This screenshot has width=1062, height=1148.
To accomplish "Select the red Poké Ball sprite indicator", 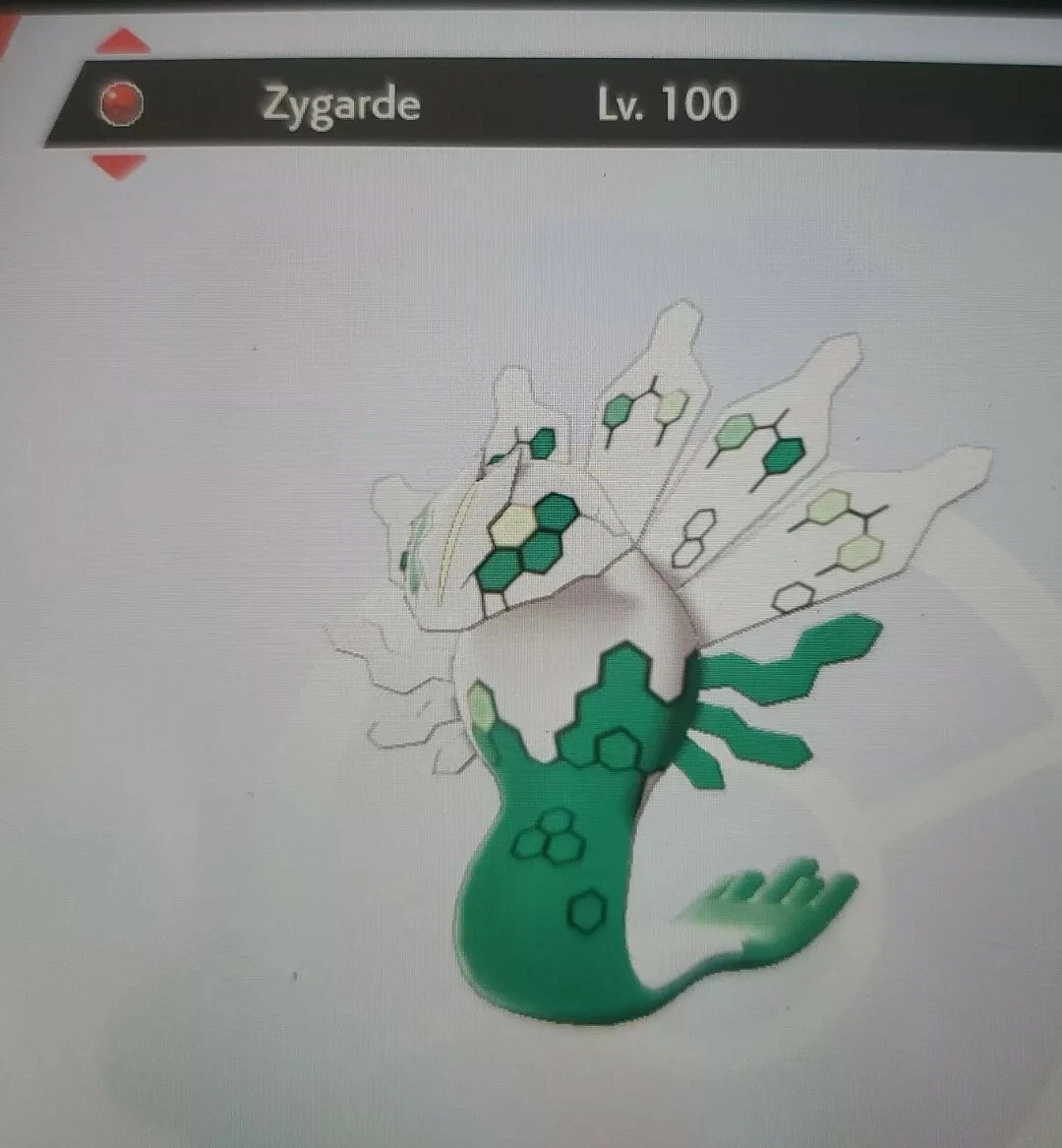I will [x=123, y=102].
